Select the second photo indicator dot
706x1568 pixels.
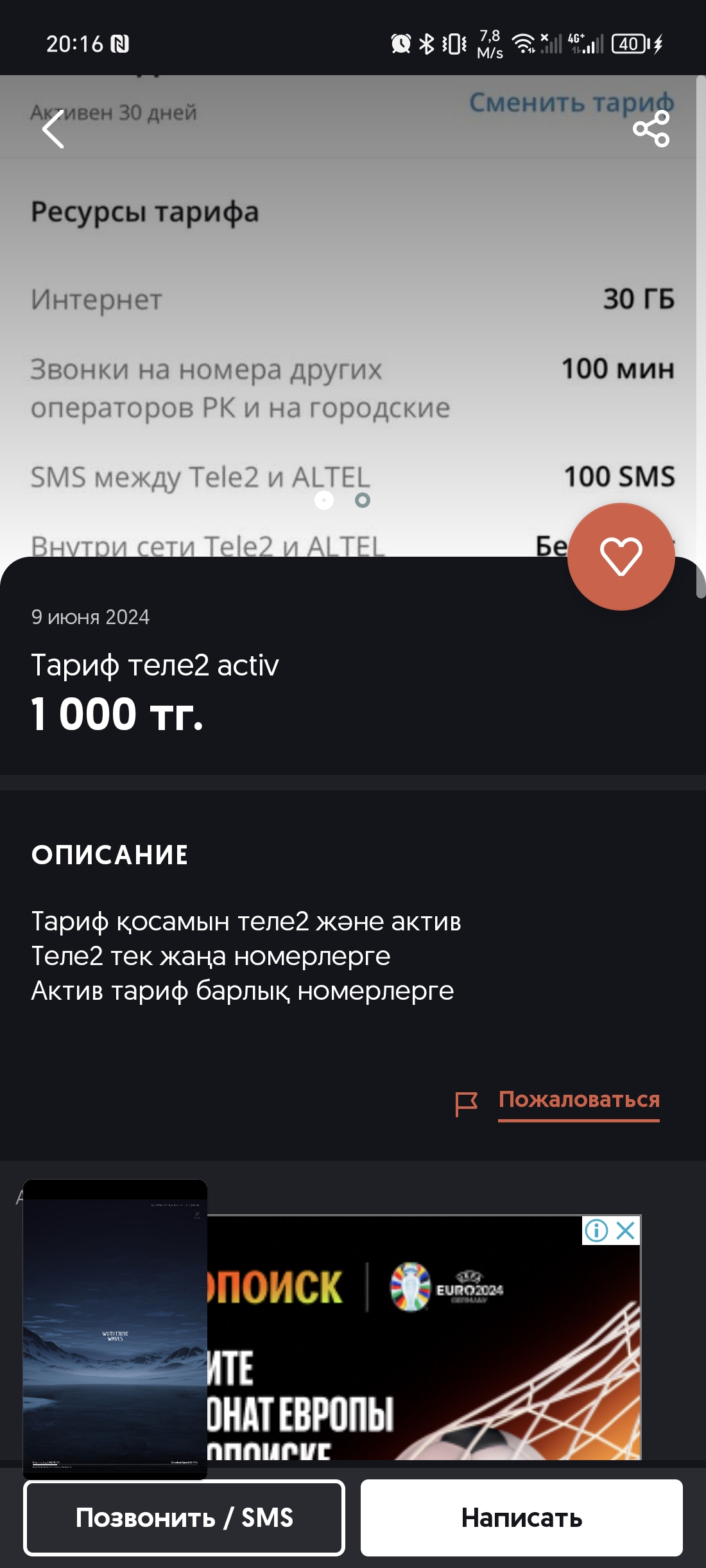(x=363, y=500)
